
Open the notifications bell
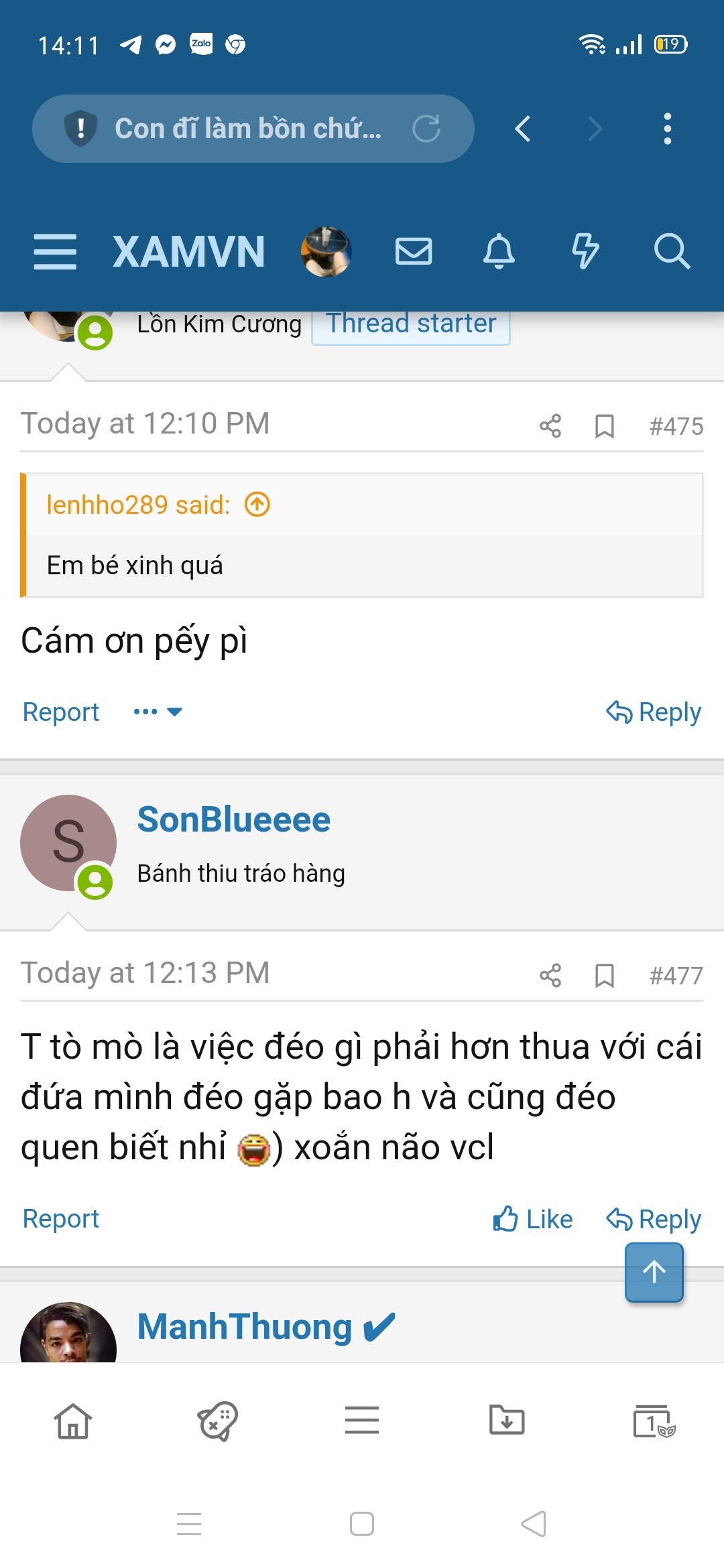(499, 252)
